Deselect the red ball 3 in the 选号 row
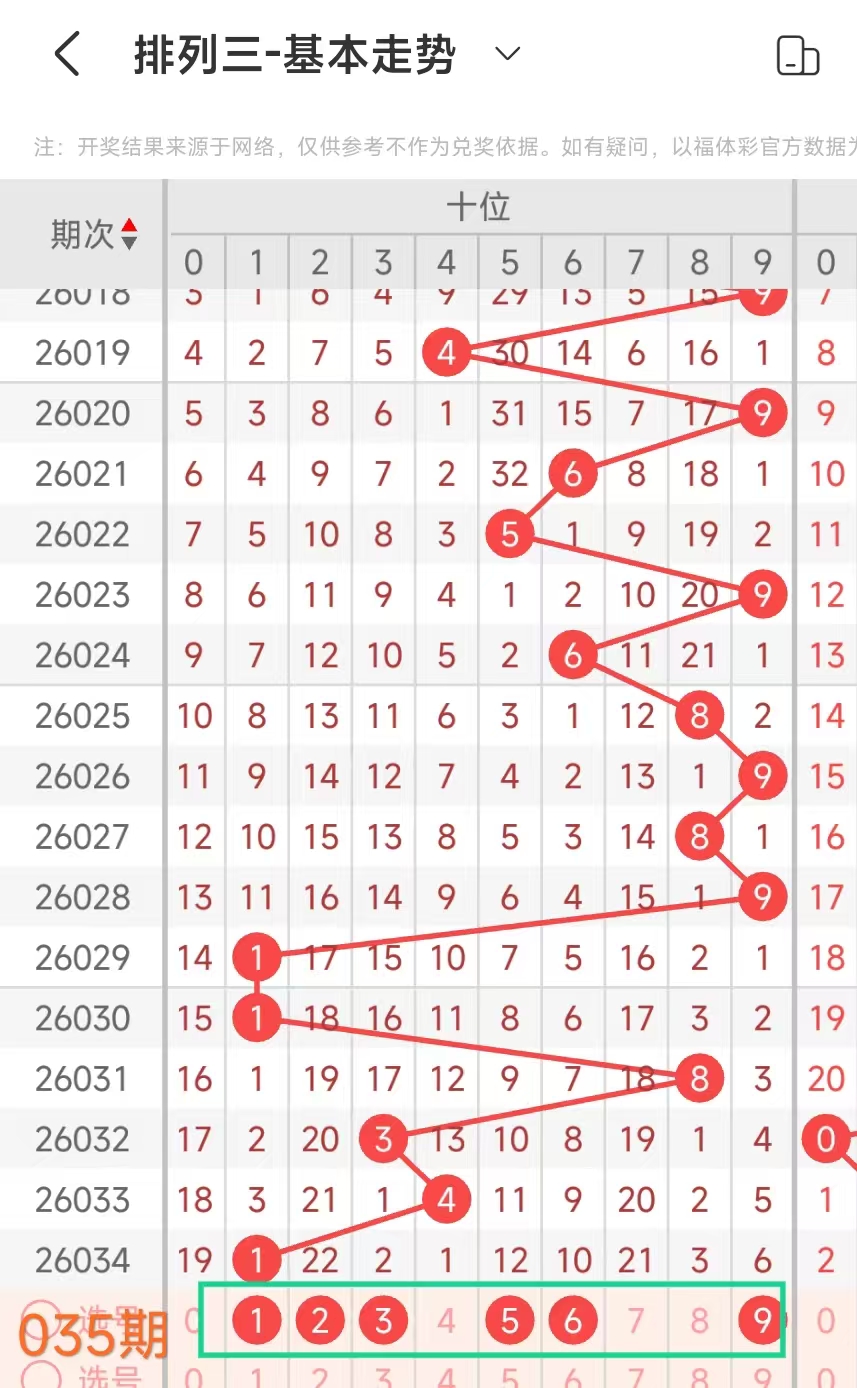The width and height of the screenshot is (857, 1388). (x=383, y=1321)
